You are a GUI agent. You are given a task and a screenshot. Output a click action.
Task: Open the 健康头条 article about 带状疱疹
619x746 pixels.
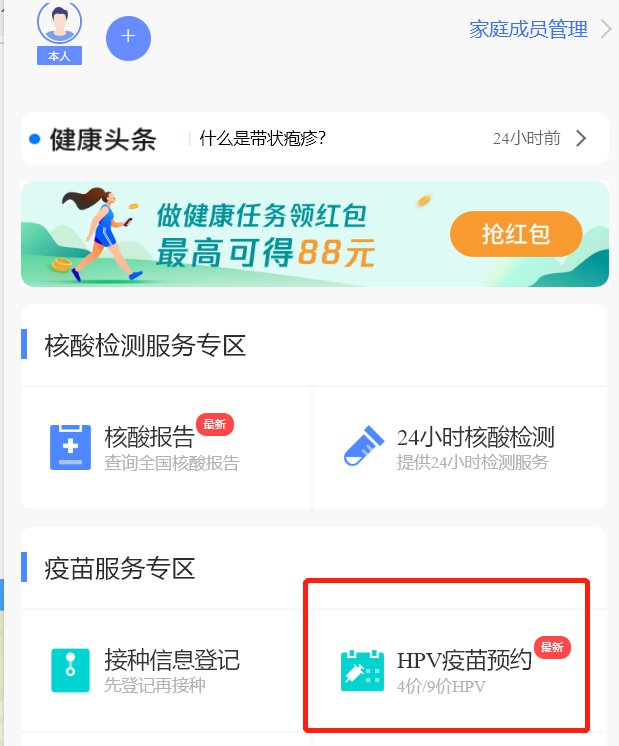262,139
